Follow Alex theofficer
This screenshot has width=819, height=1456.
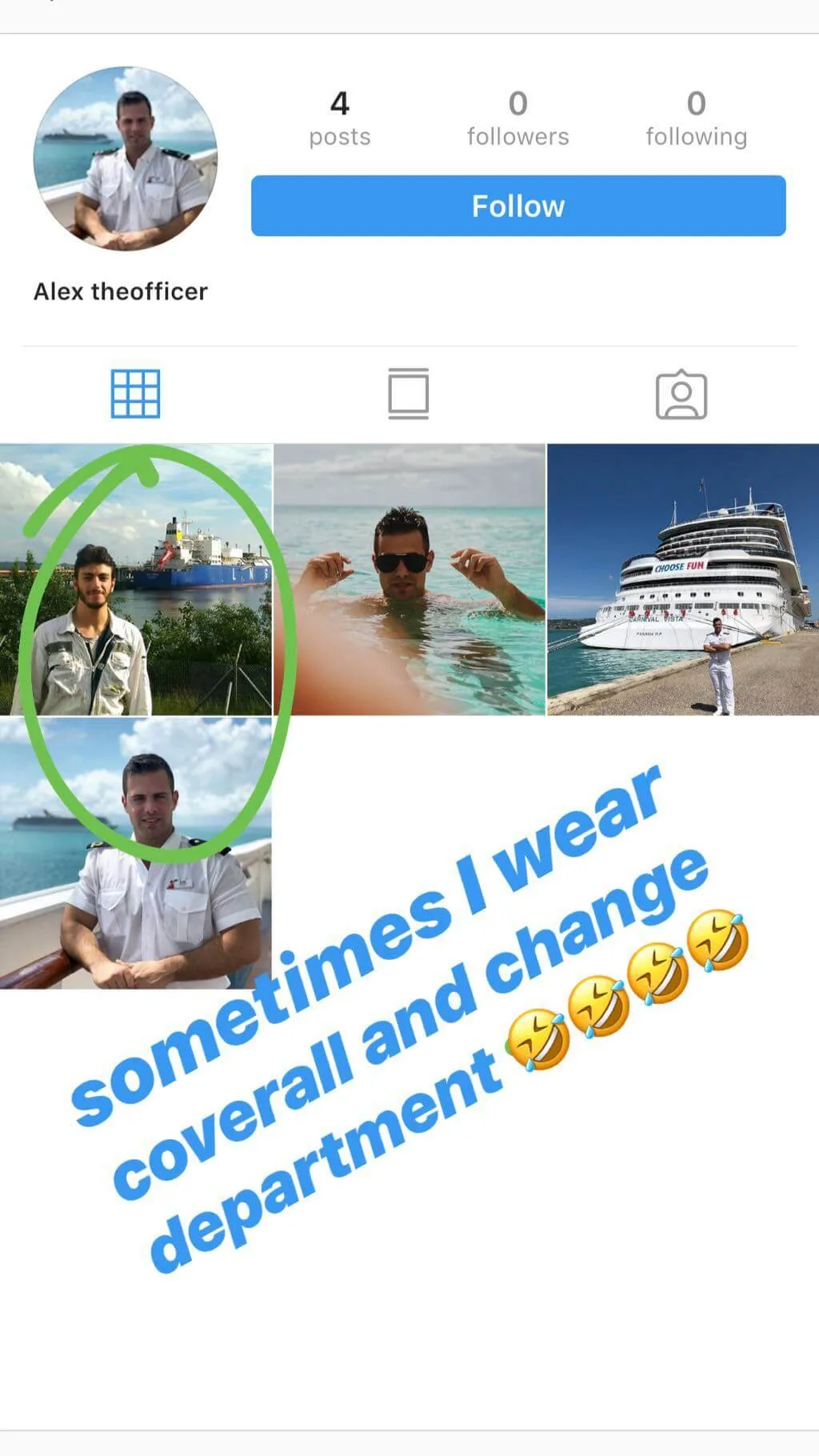pyautogui.click(x=518, y=206)
